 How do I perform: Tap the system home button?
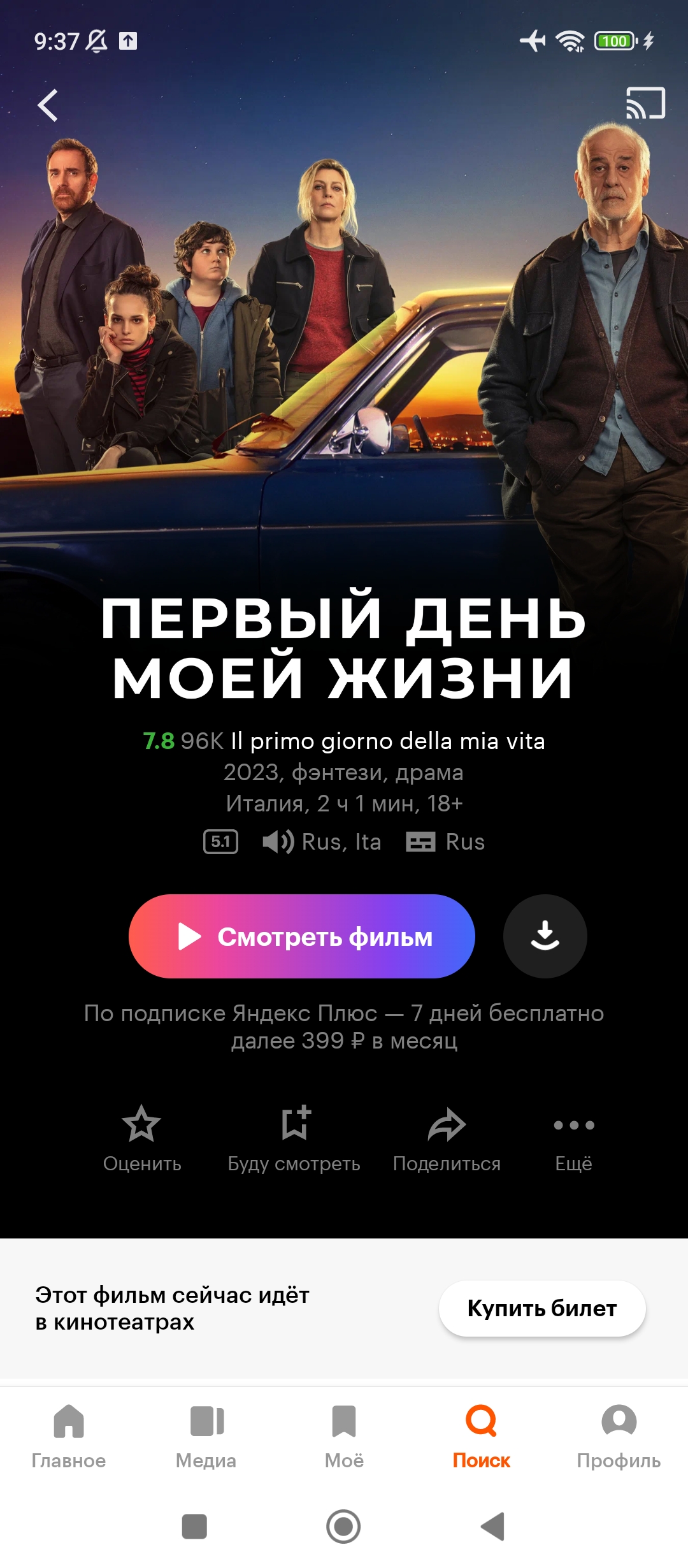343,1527
